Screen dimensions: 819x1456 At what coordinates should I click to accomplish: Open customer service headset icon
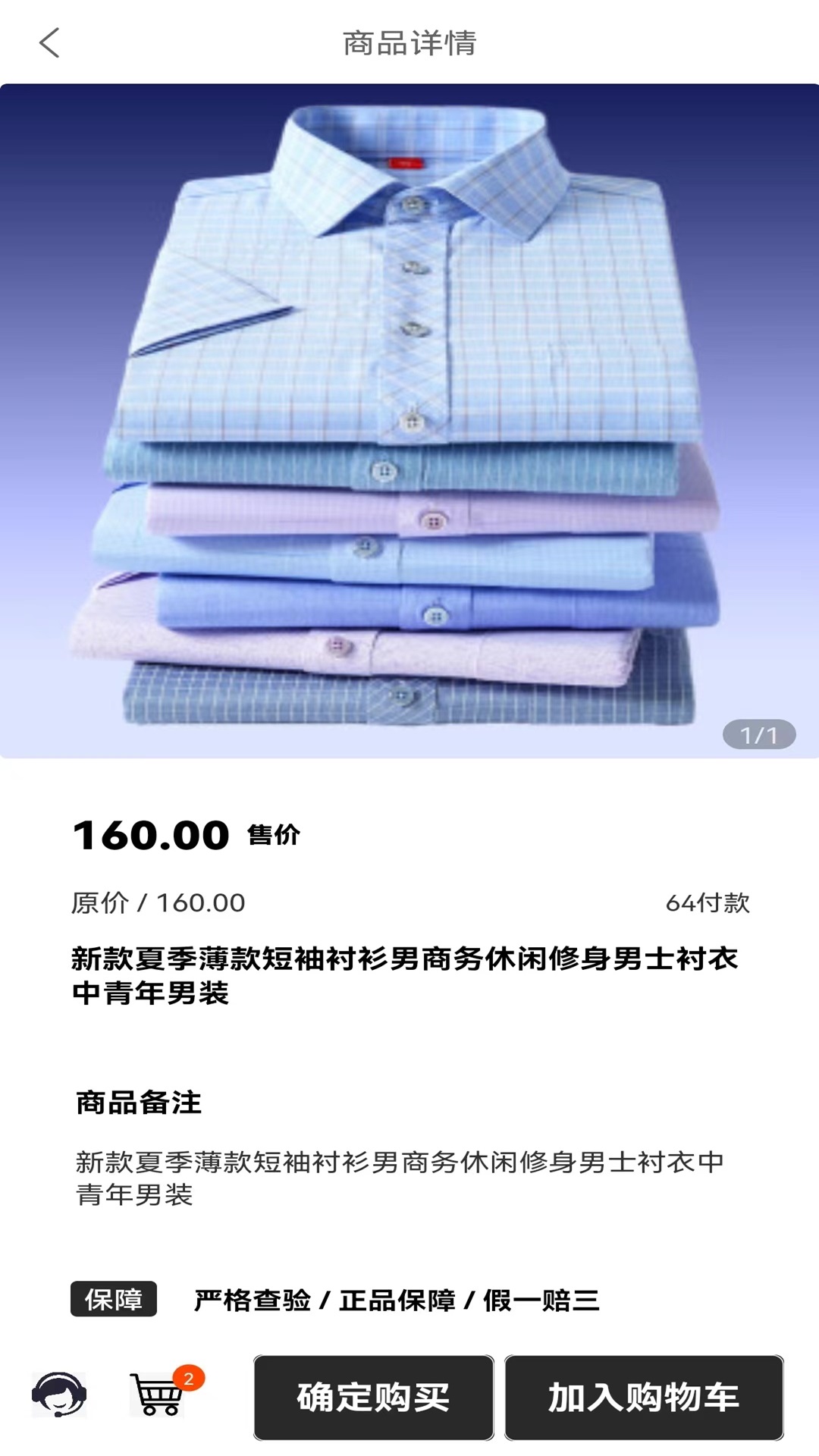[x=59, y=1394]
